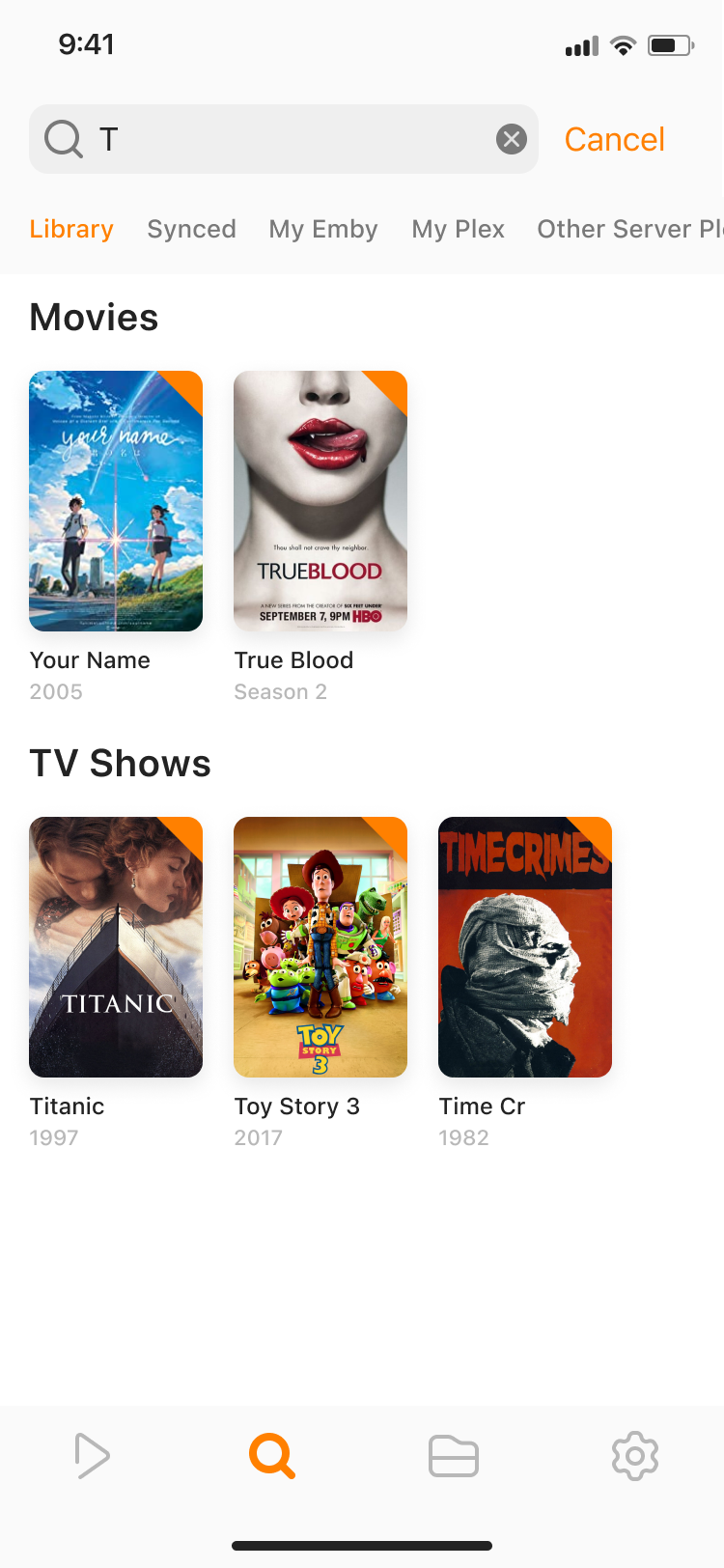Open Toy Story 3

point(320,947)
